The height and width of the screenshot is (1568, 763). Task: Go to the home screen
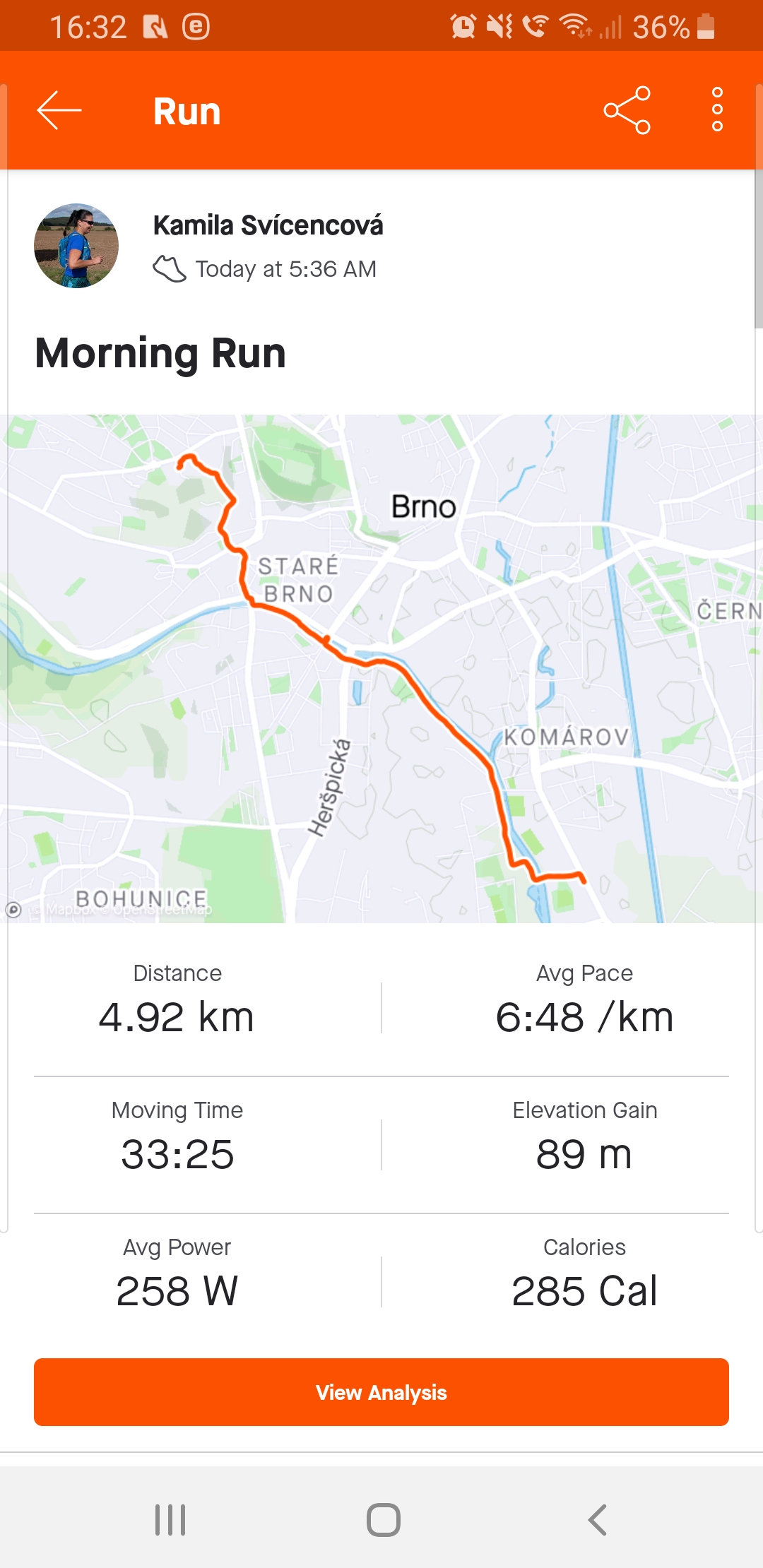click(383, 1519)
